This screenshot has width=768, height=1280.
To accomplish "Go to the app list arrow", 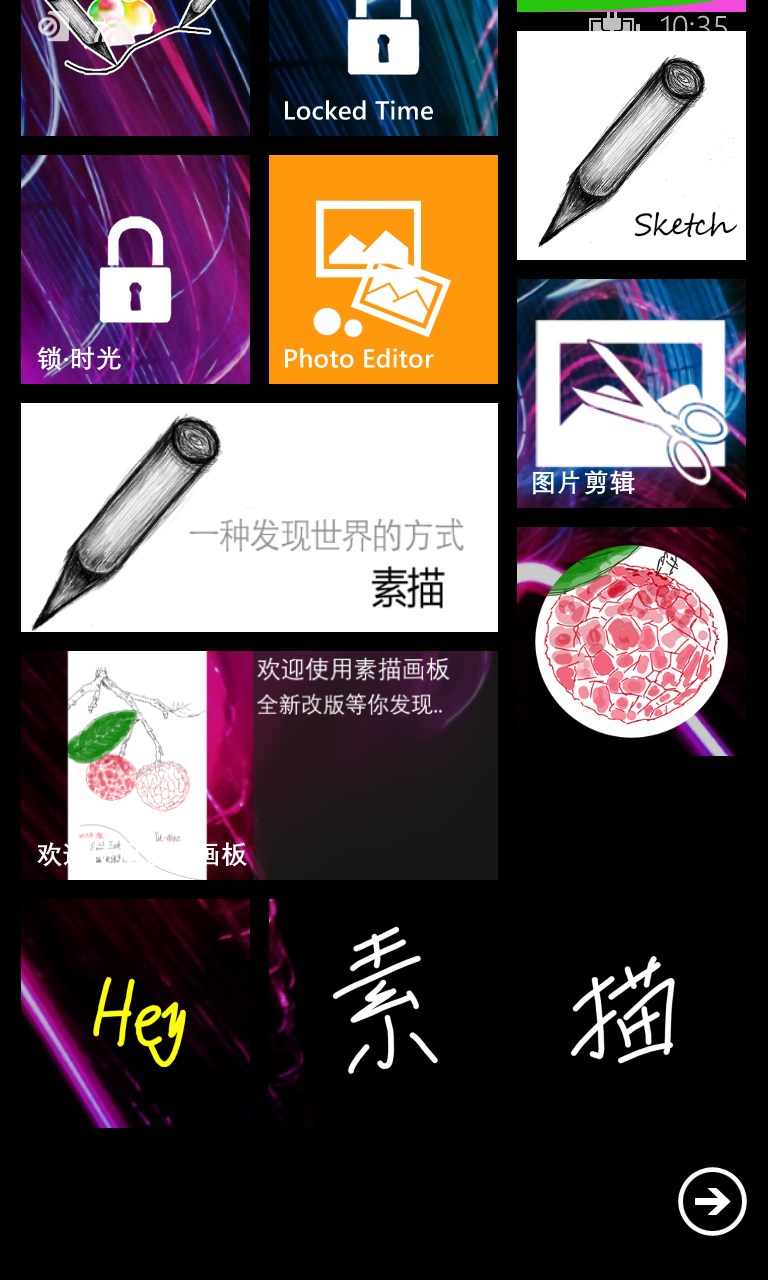I will coord(712,1202).
